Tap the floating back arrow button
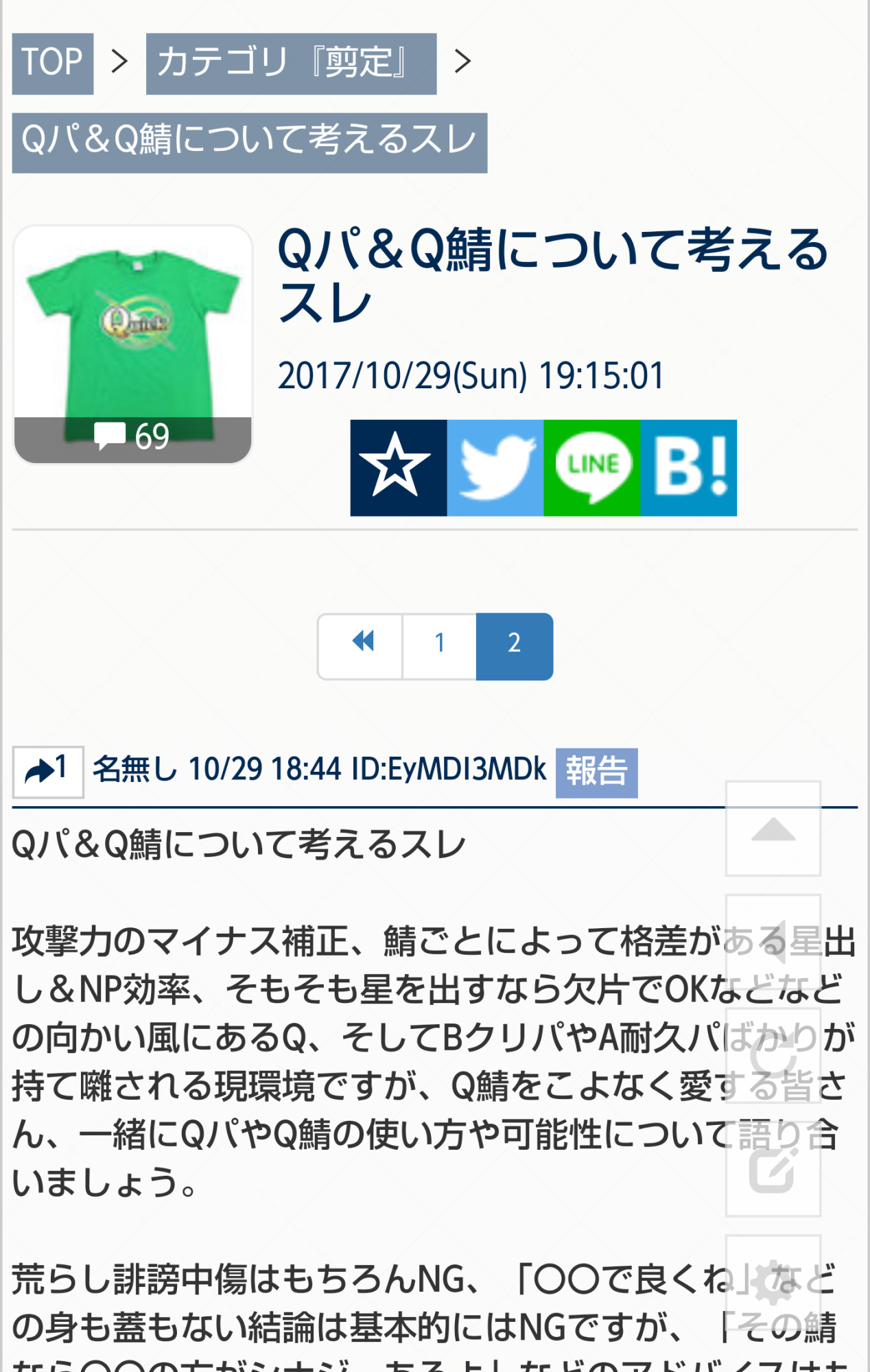Image resolution: width=870 pixels, height=1372 pixels. coord(773,941)
